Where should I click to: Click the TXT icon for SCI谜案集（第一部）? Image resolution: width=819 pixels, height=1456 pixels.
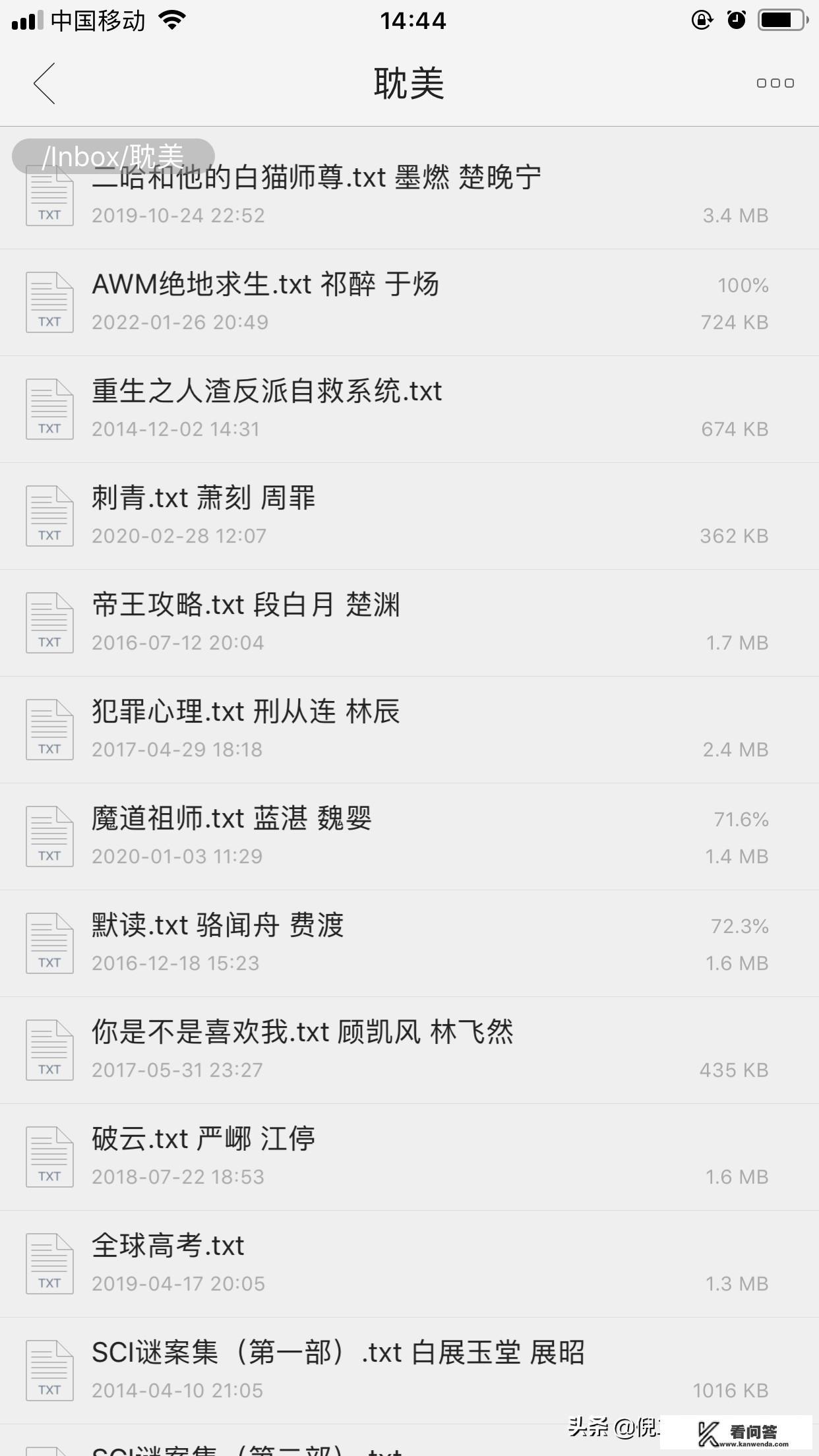coord(49,1370)
